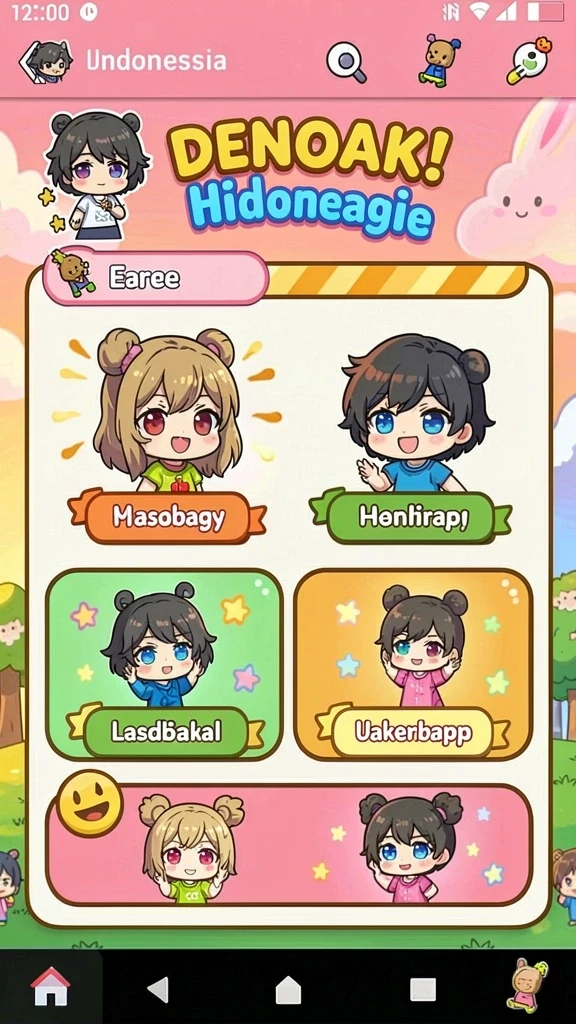Open the sleeping bear icon in bottom bar
The width and height of the screenshot is (576, 1024).
pyautogui.click(x=527, y=986)
